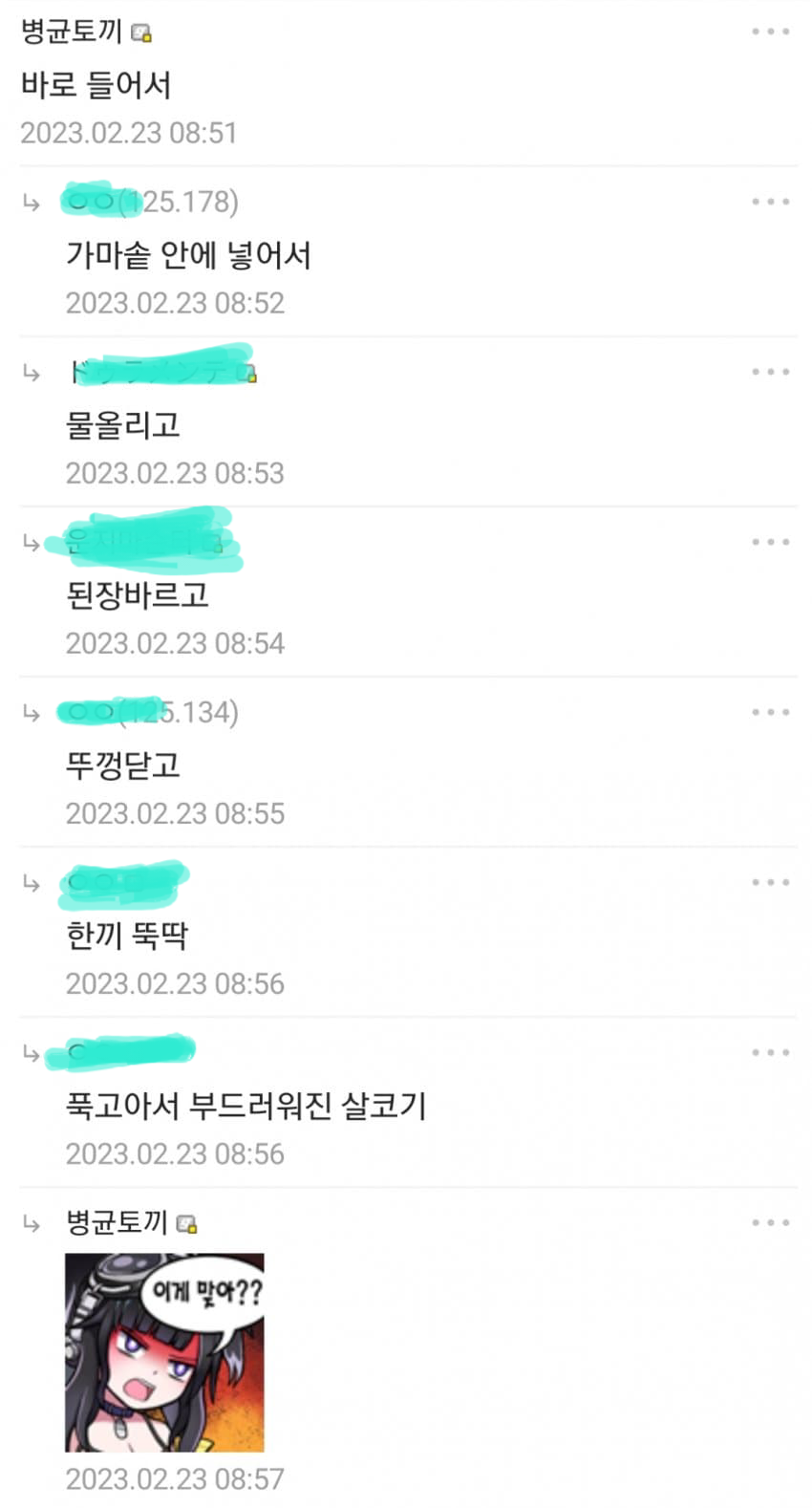The image size is (812, 1508).
Task: View the "이게 맞아??" sticker image
Action: point(164,1352)
